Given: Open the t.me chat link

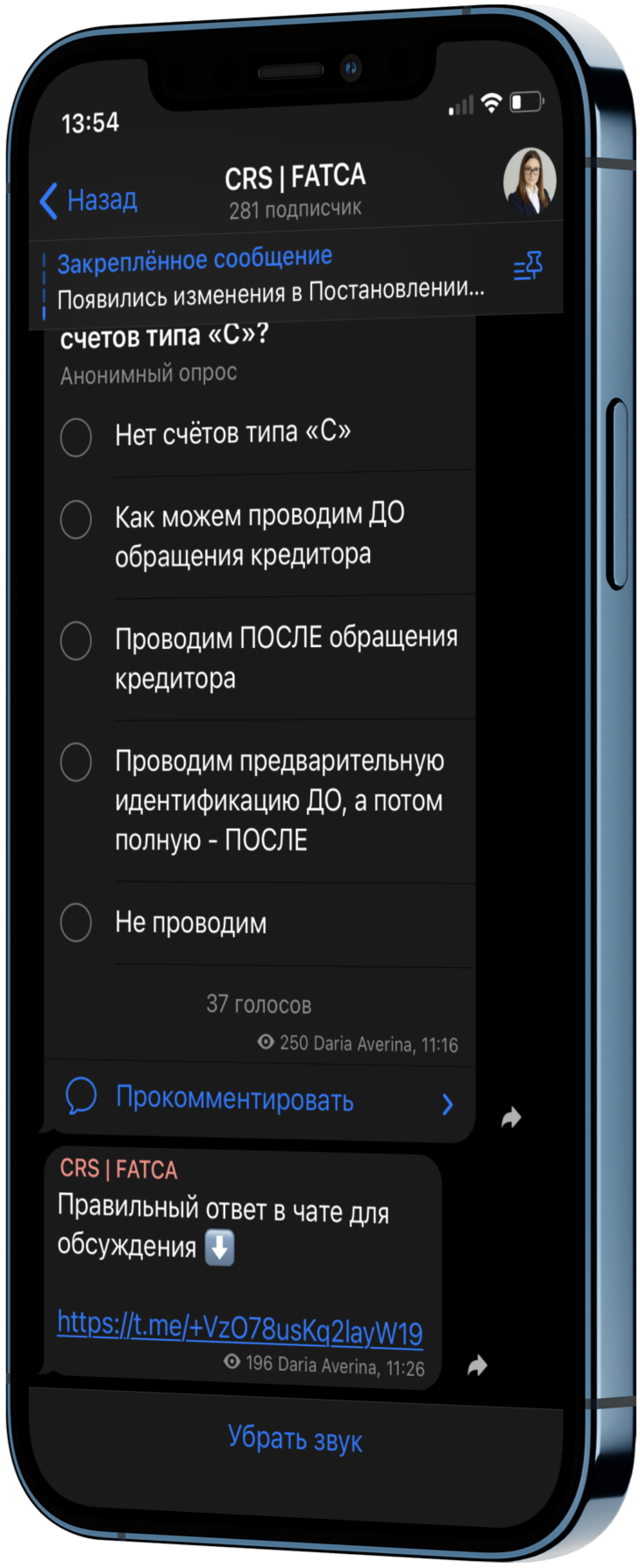Looking at the screenshot, I should pos(240,1328).
